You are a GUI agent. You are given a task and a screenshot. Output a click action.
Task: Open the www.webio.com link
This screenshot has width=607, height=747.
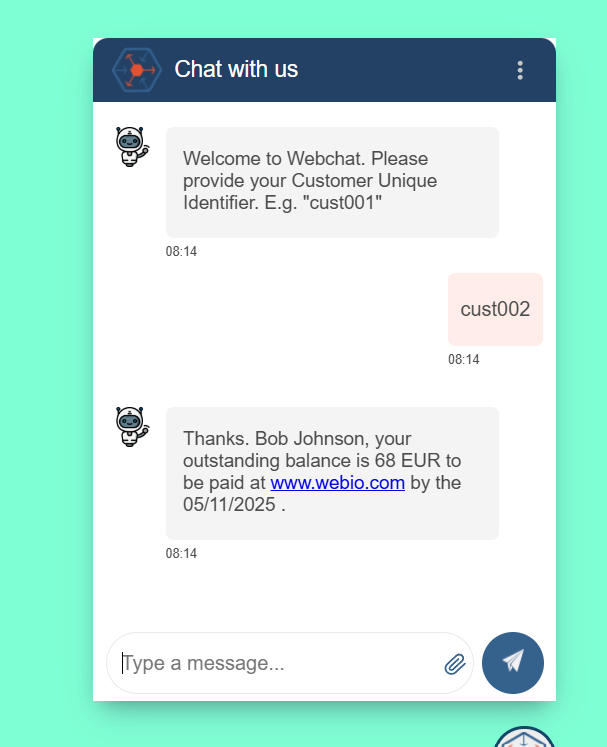pos(337,483)
